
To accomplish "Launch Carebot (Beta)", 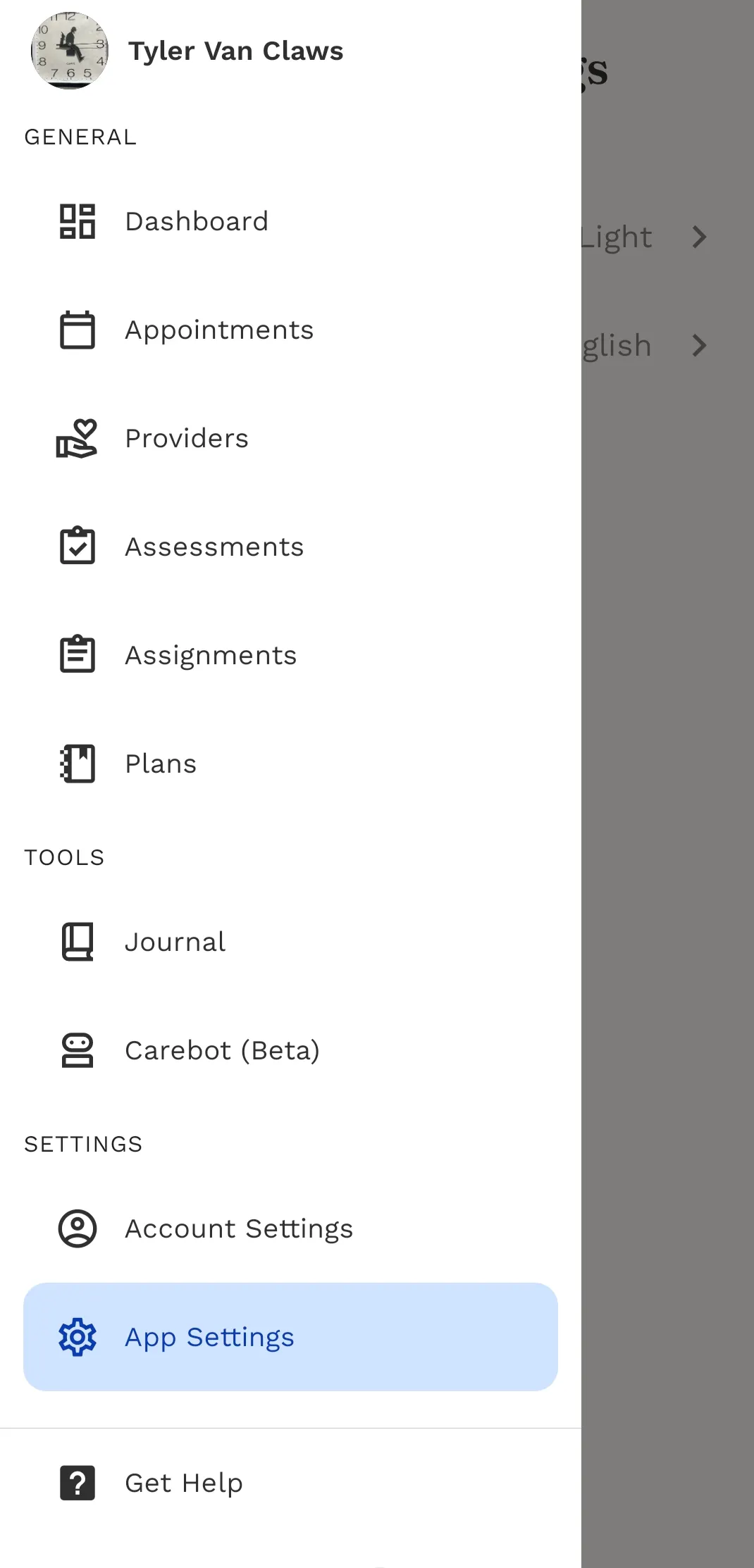I will [222, 1050].
